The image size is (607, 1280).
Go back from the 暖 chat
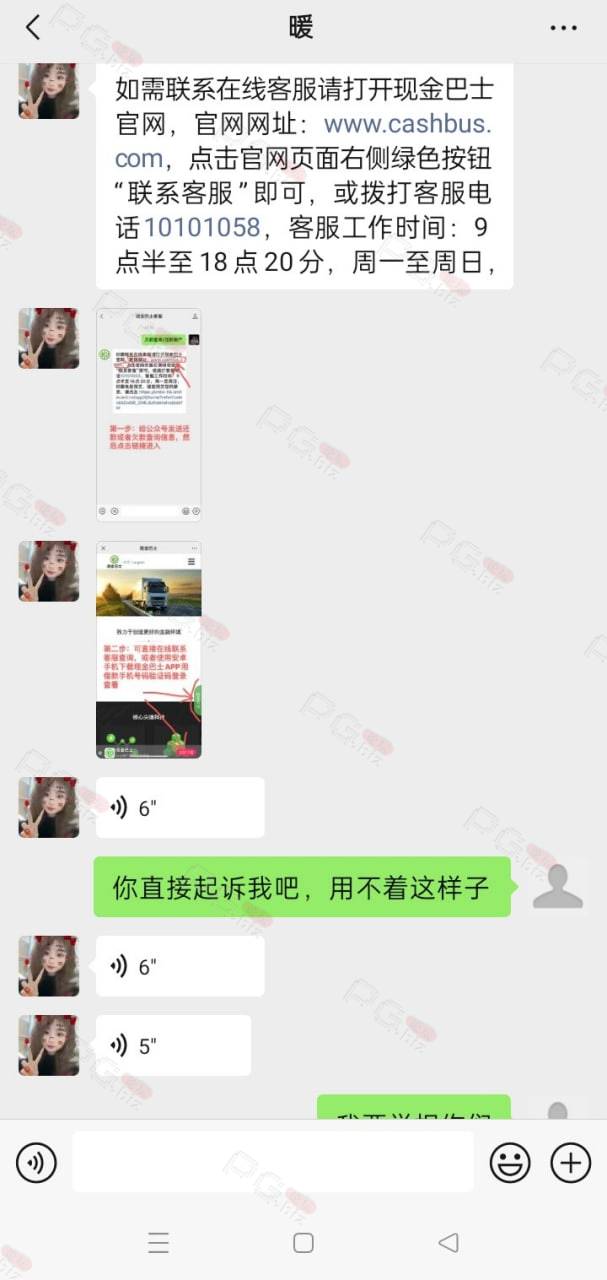point(33,28)
